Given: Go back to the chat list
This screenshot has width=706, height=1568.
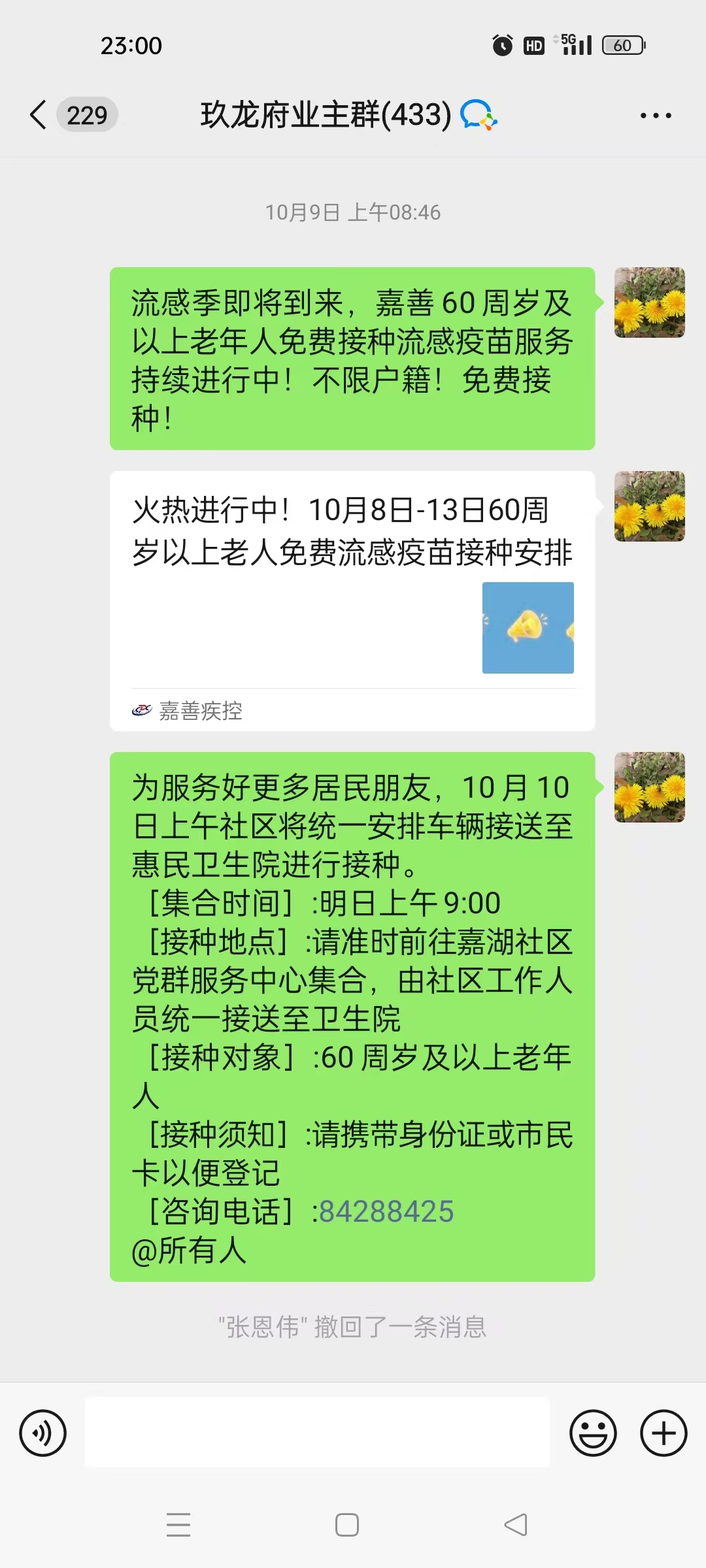Looking at the screenshot, I should click(x=39, y=115).
